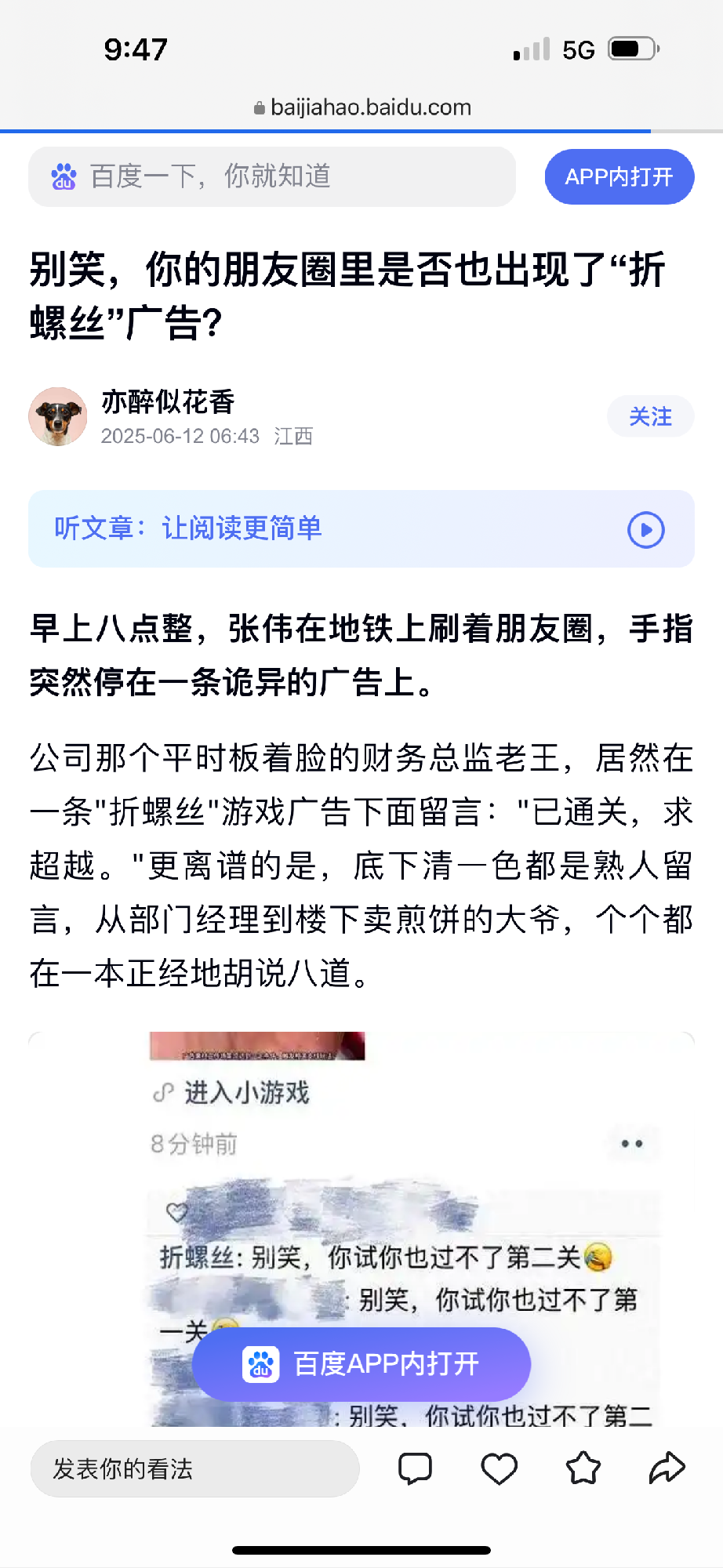Tap floating 百度APP内打开 button
Image resolution: width=723 pixels, height=1568 pixels.
[x=361, y=1364]
